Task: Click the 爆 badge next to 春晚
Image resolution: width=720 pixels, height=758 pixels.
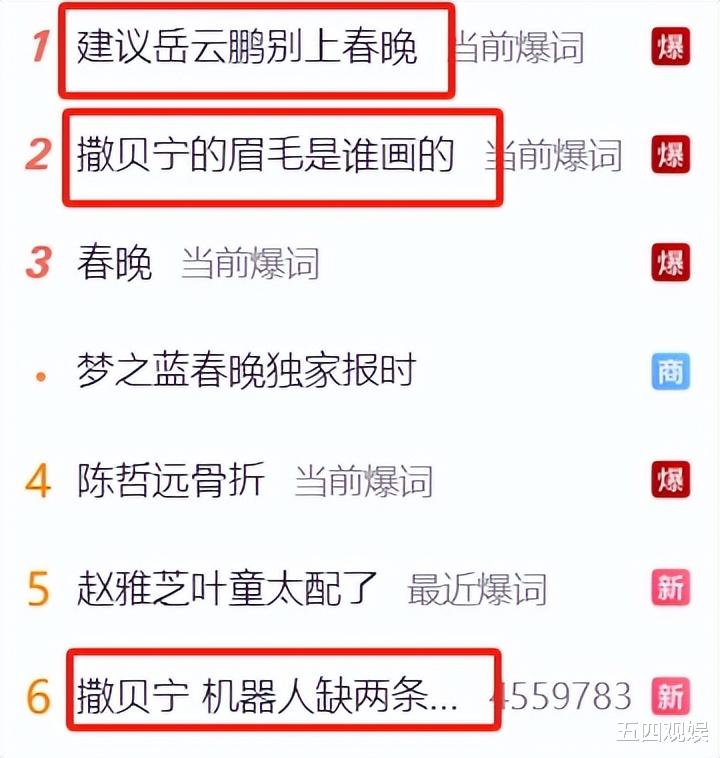Action: coord(668,264)
